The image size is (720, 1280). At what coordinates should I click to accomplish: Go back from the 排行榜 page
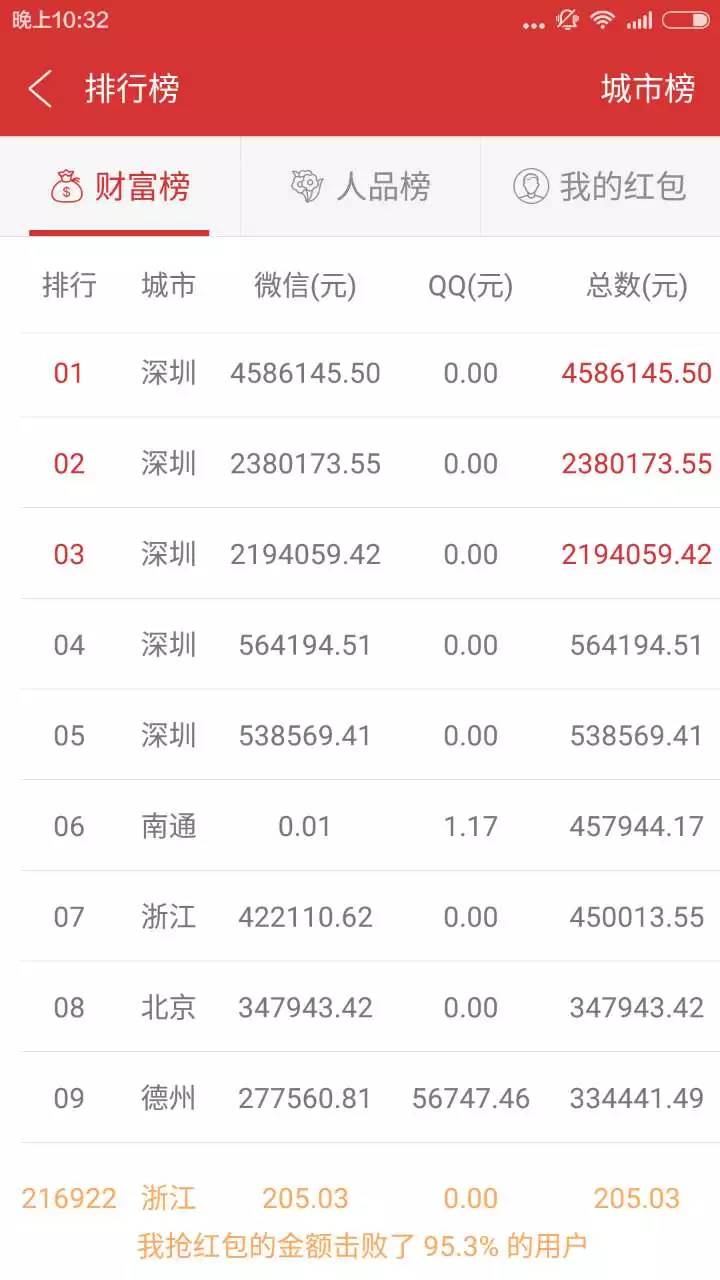tap(41, 89)
